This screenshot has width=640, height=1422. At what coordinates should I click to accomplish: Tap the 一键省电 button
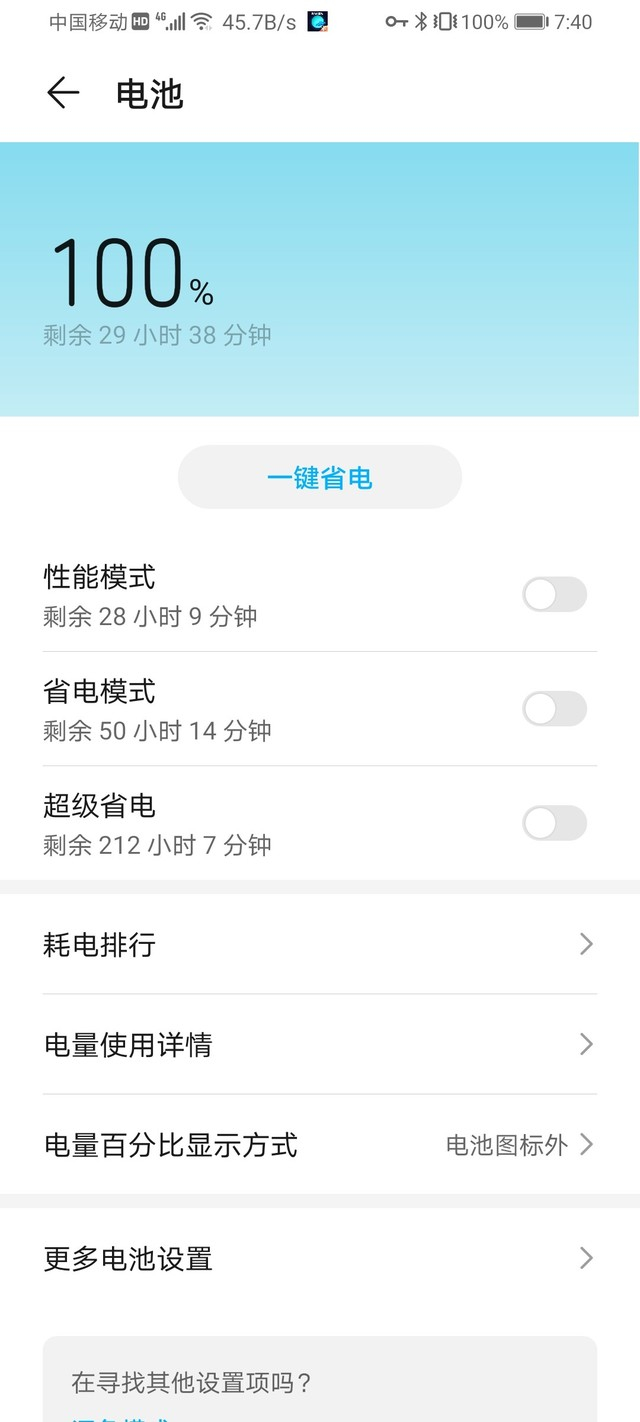(320, 478)
